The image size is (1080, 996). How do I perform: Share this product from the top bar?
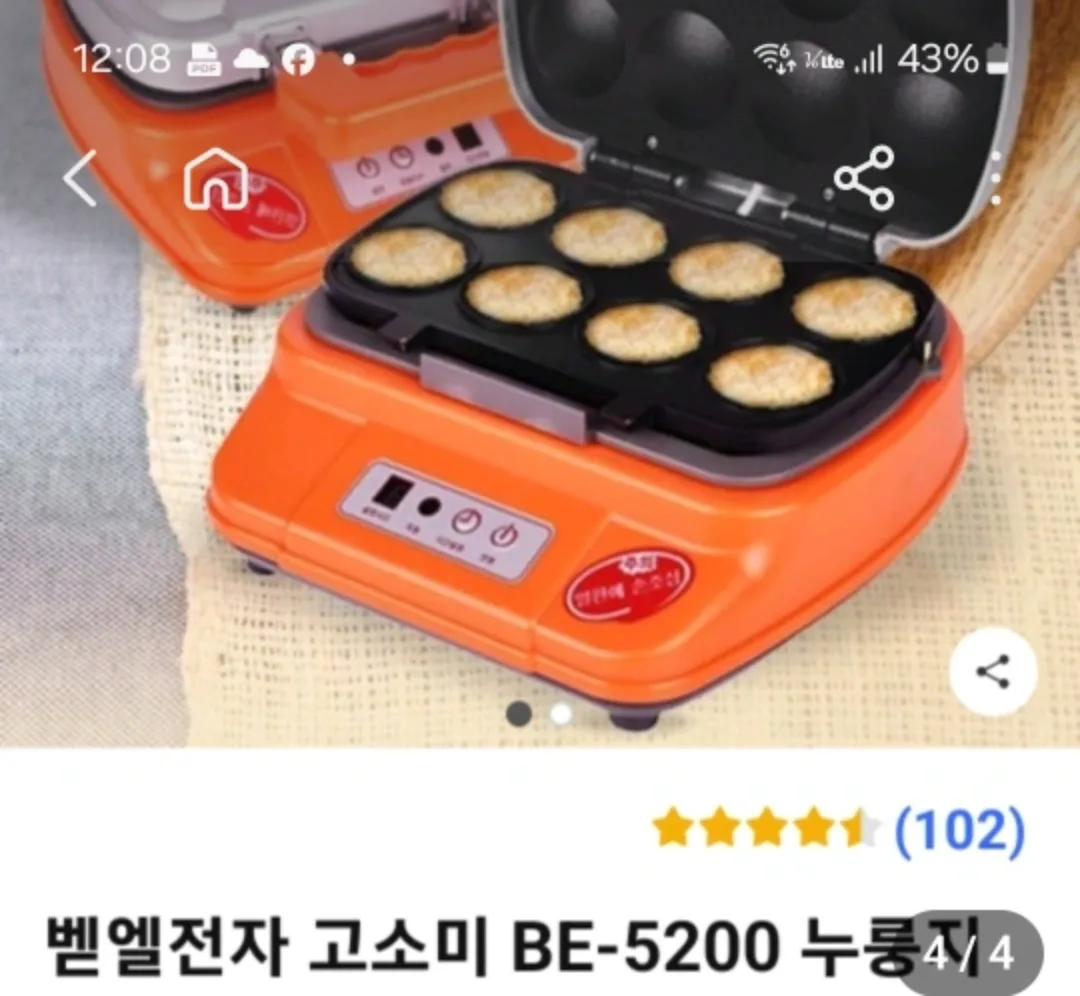point(864,178)
